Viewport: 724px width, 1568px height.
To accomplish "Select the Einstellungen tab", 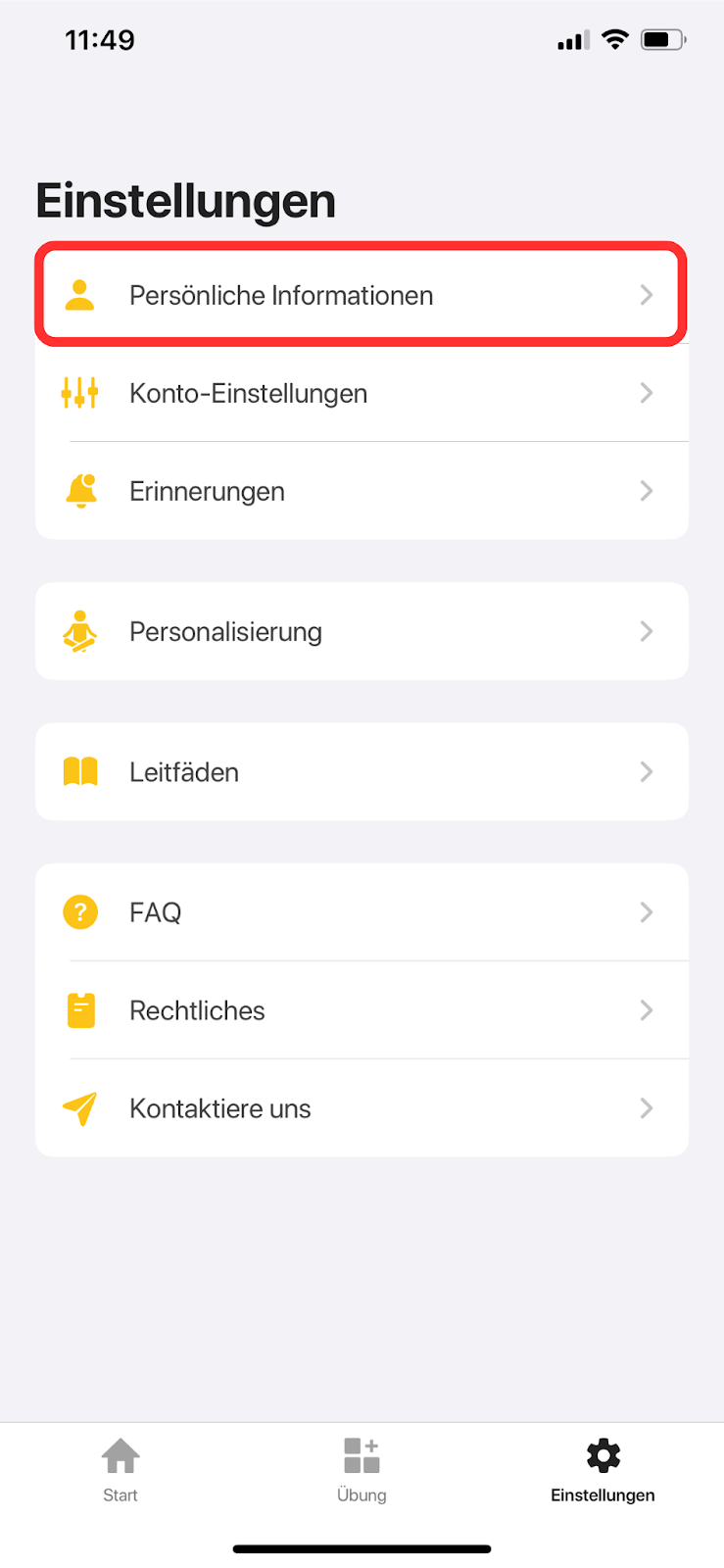I will point(603,1468).
